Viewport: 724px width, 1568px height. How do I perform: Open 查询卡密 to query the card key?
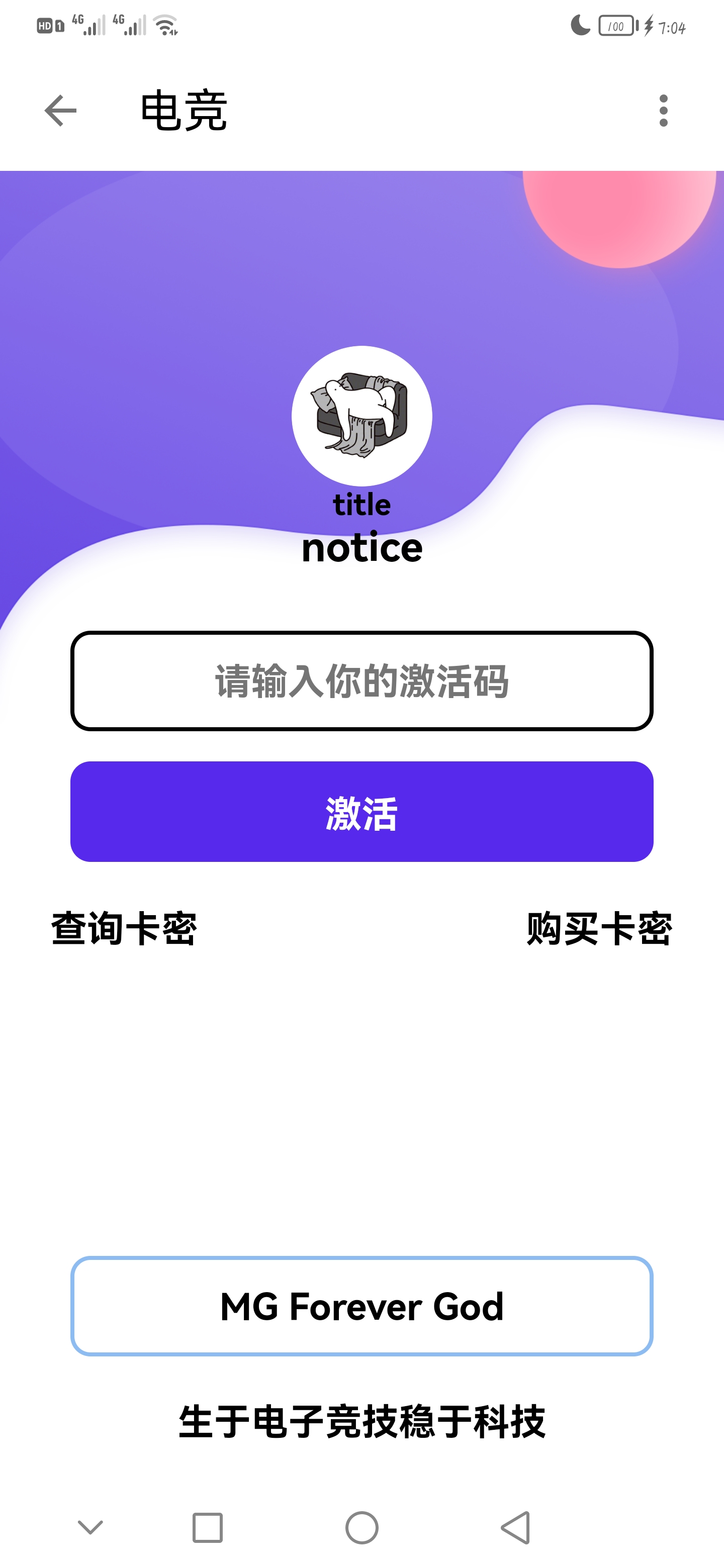(124, 929)
